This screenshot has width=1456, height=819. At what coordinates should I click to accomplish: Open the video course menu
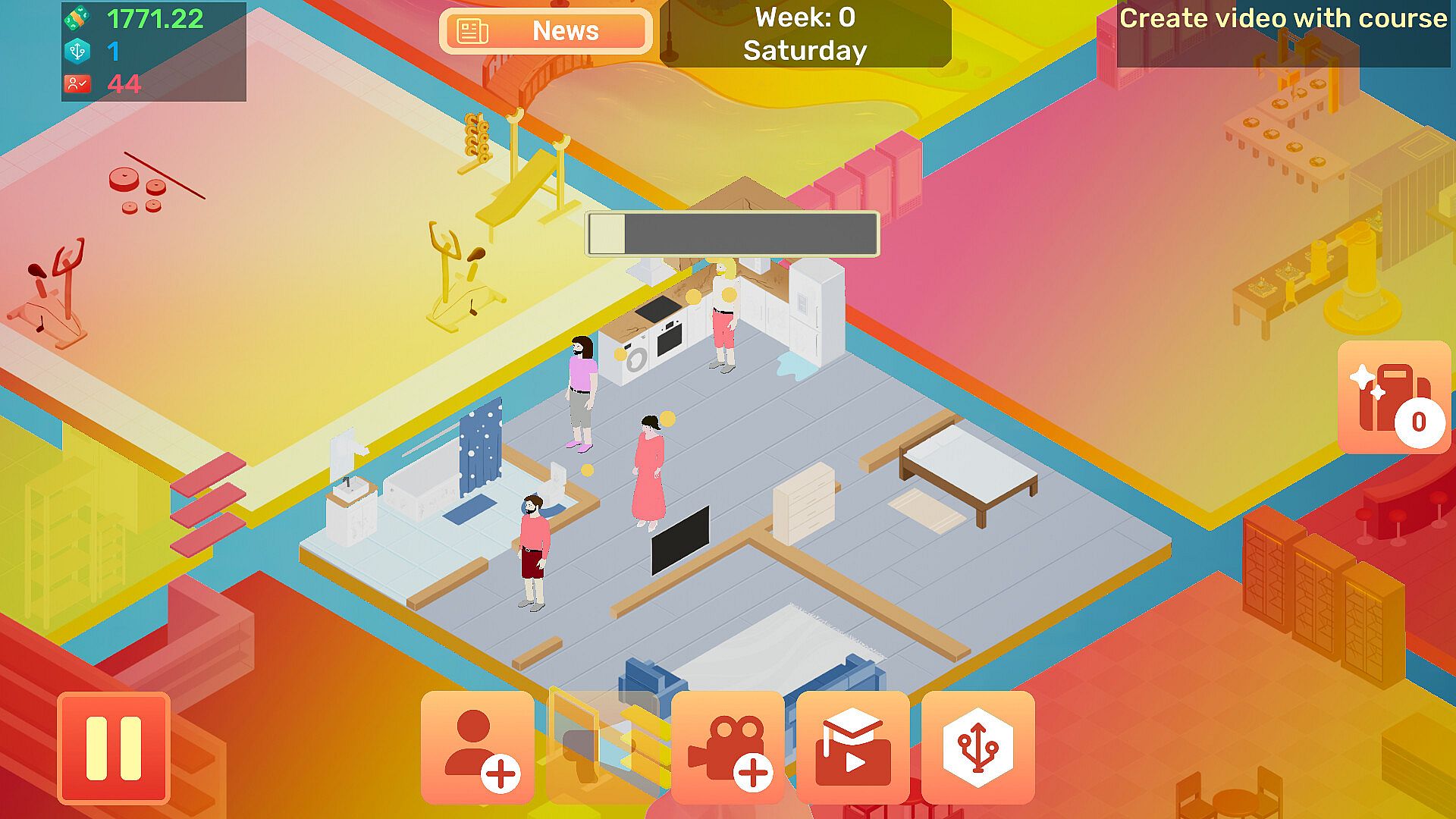(852, 748)
